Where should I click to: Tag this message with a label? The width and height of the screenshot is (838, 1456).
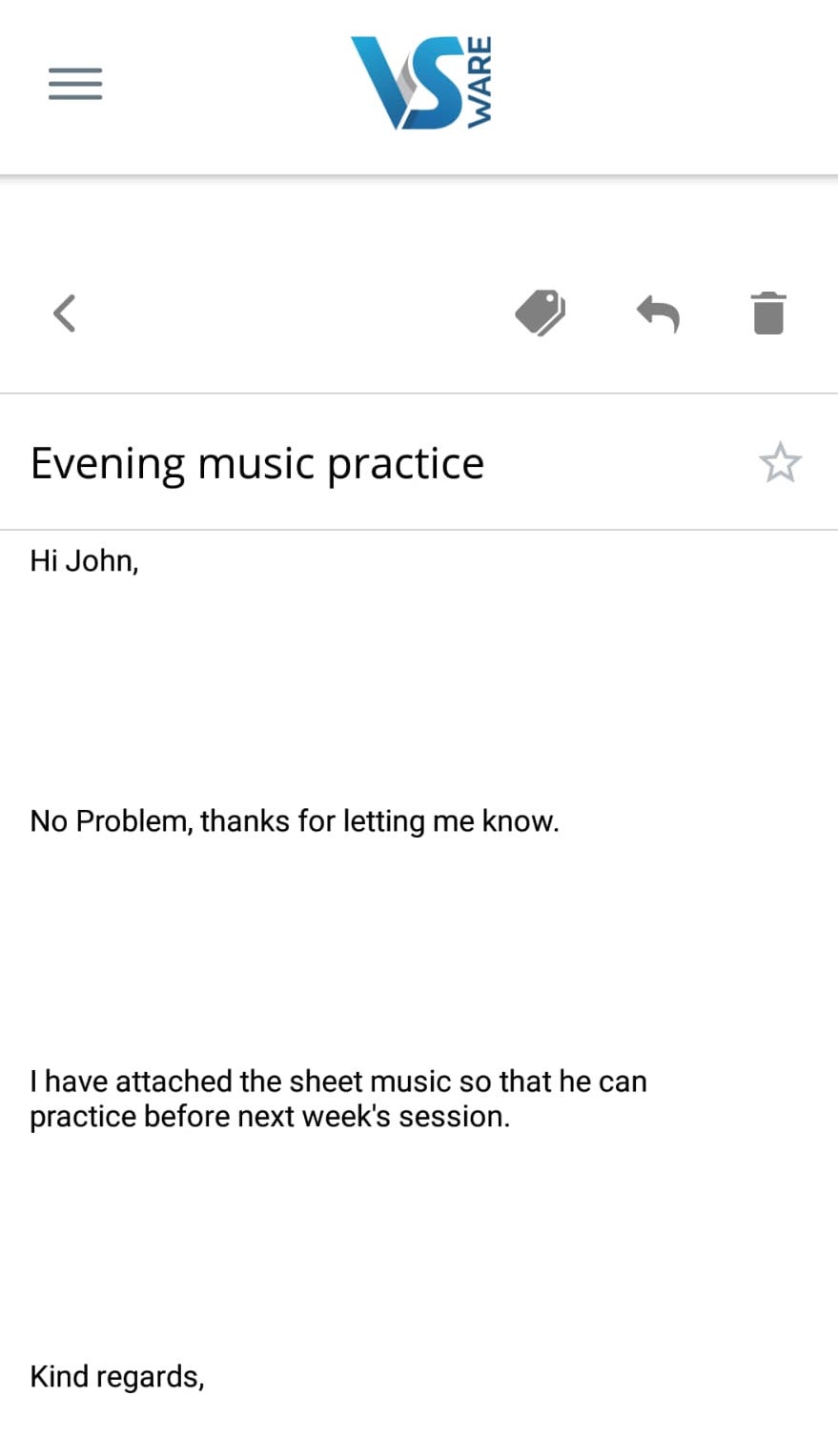540,313
